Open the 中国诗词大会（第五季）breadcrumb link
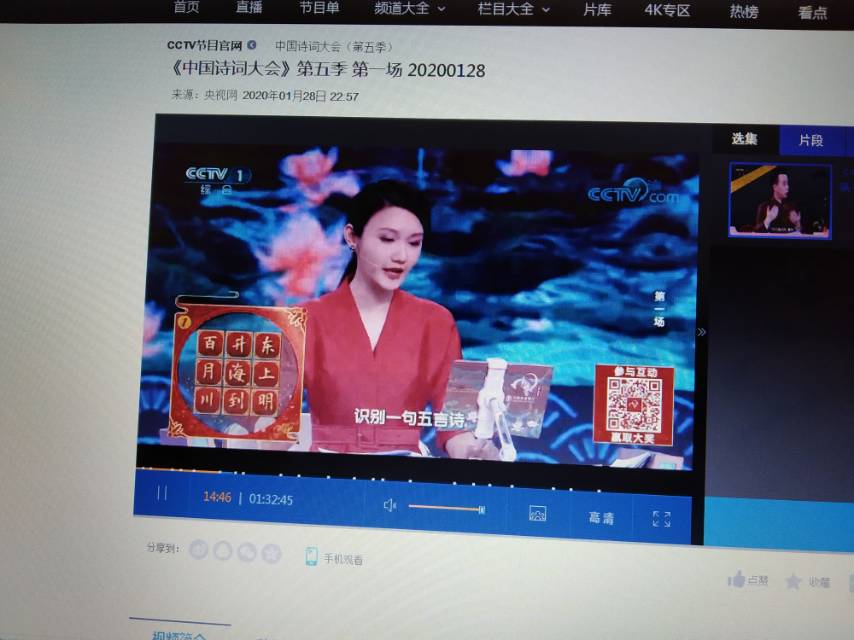 coord(334,46)
